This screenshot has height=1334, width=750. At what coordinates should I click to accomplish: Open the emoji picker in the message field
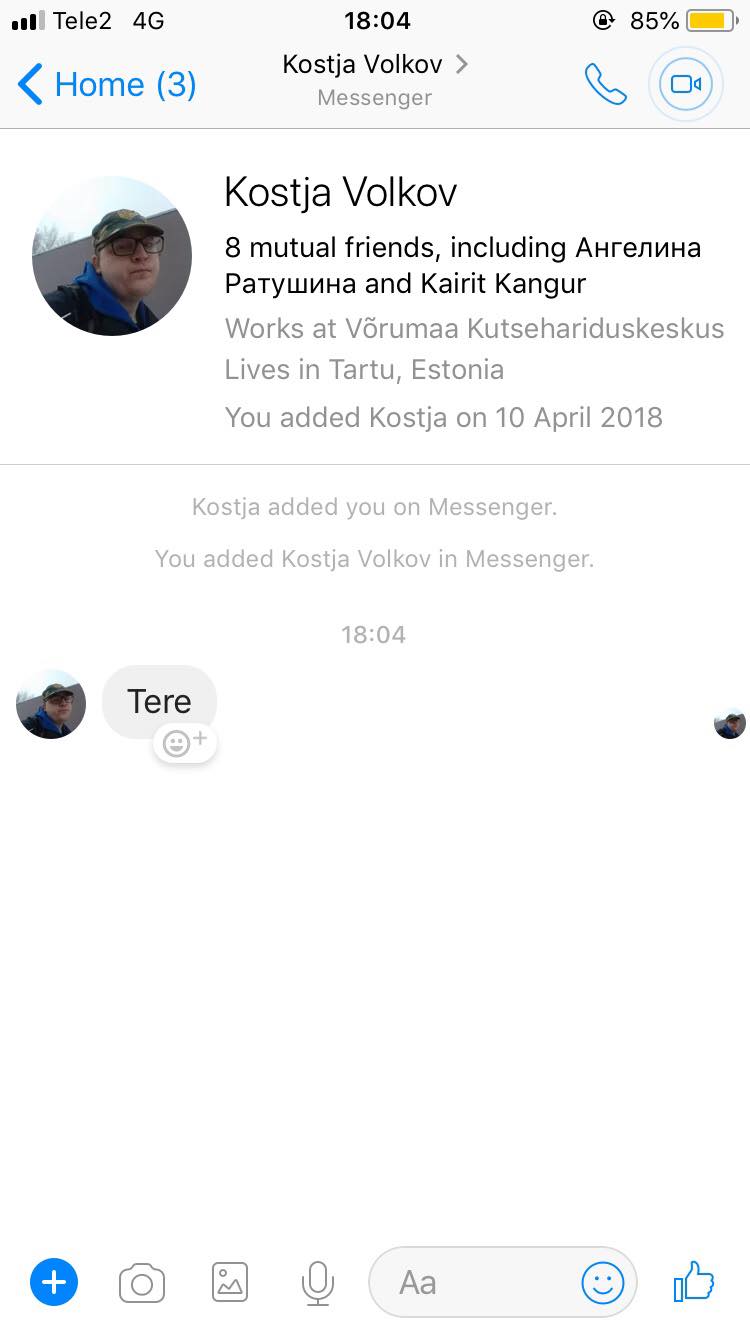(x=603, y=1282)
